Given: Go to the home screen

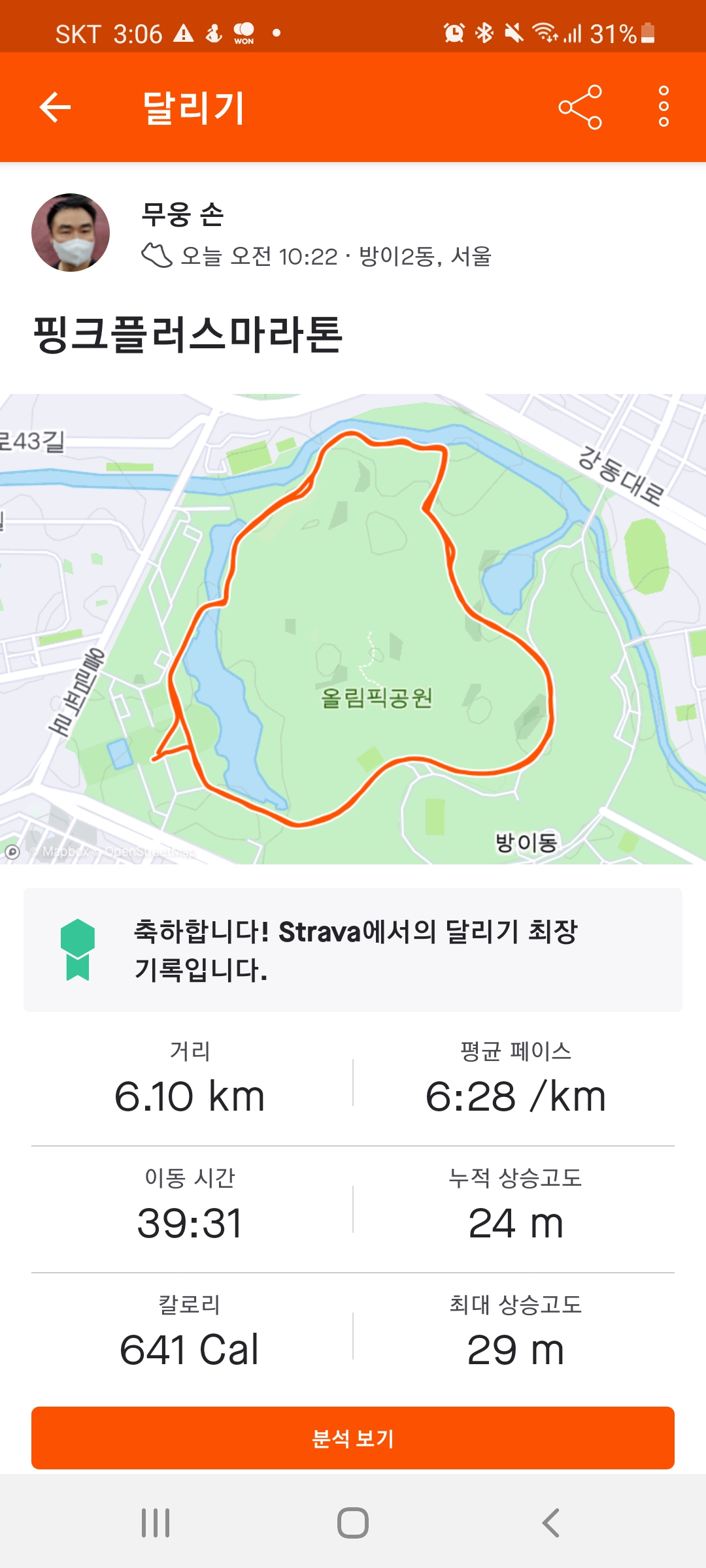Looking at the screenshot, I should tap(353, 1523).
